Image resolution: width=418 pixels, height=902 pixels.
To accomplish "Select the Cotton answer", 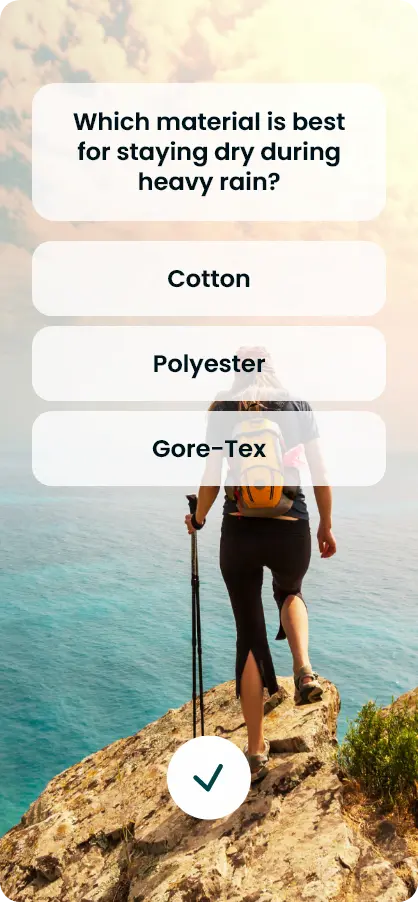I will coord(209,278).
